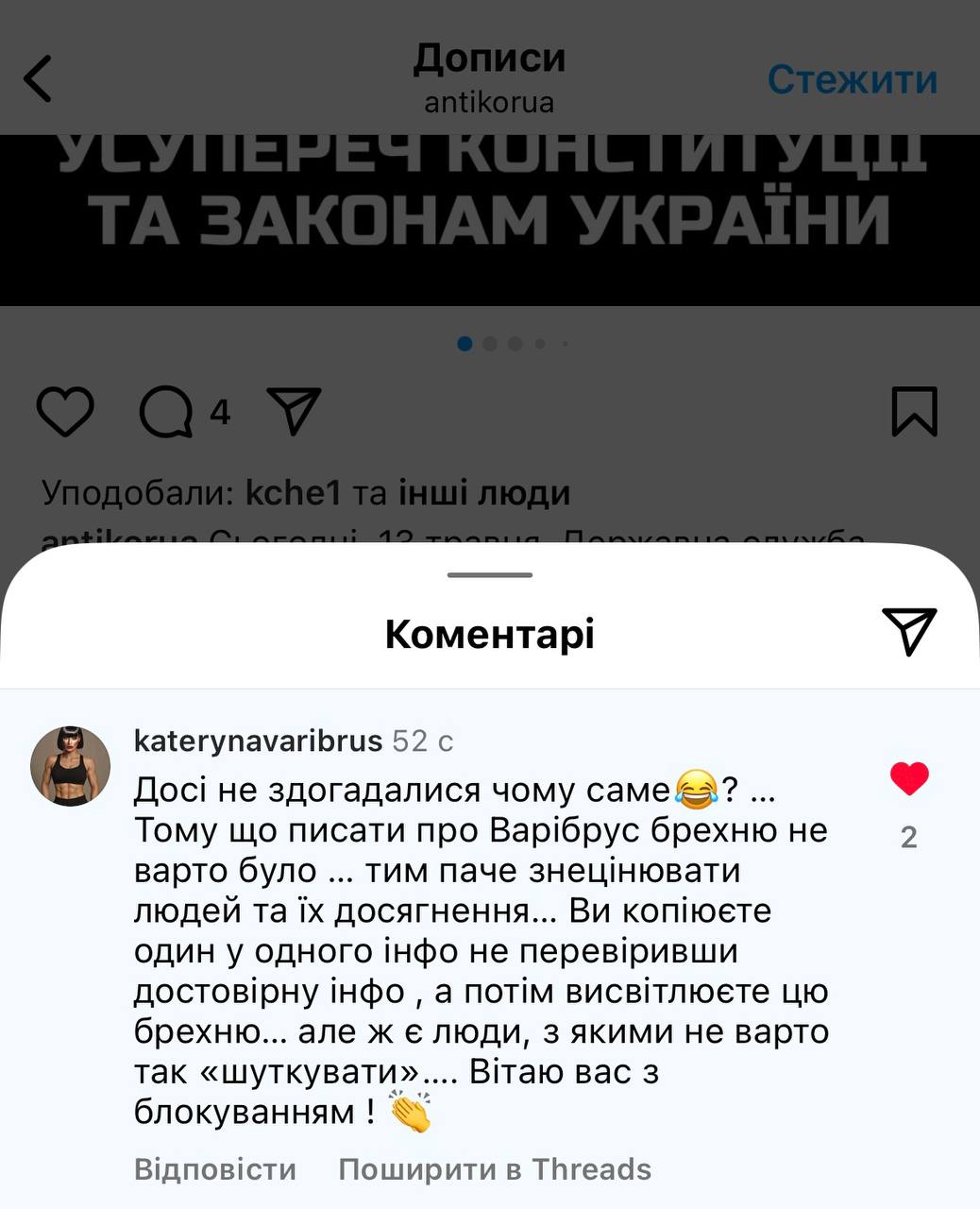
Task: Open kche1 profile from the likes line
Action: tap(292, 493)
